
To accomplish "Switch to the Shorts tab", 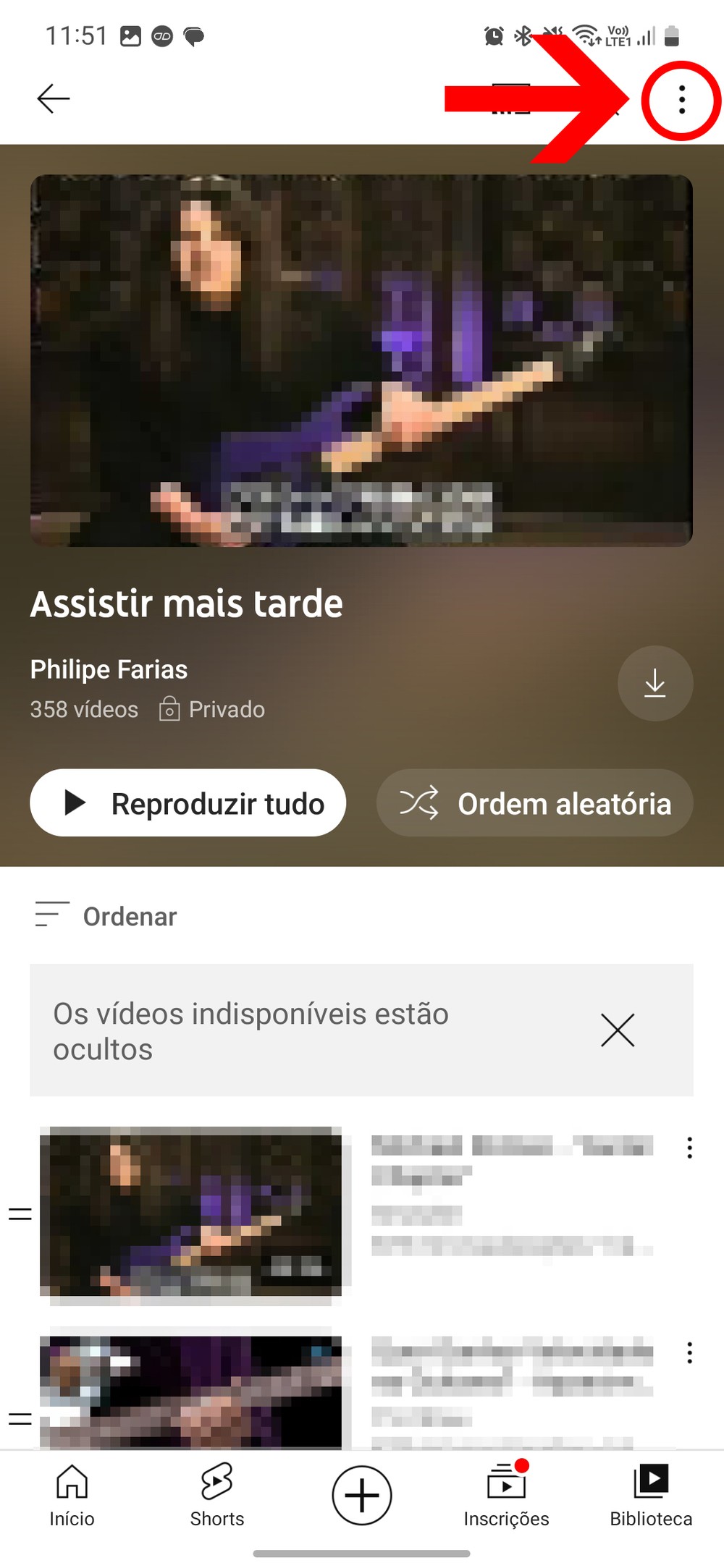I will 216,1495.
